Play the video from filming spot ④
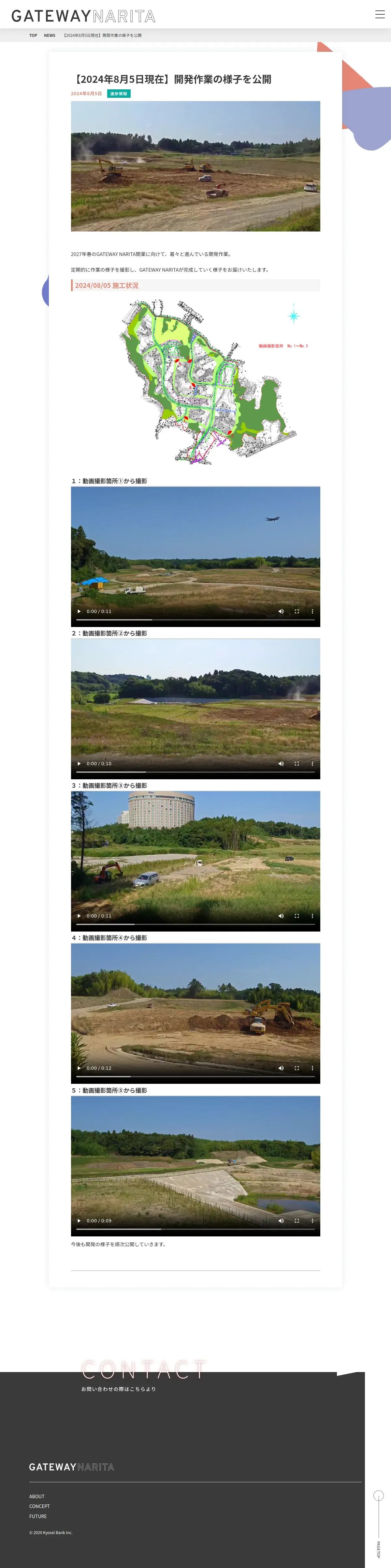This screenshot has width=391, height=1568. tap(79, 1068)
